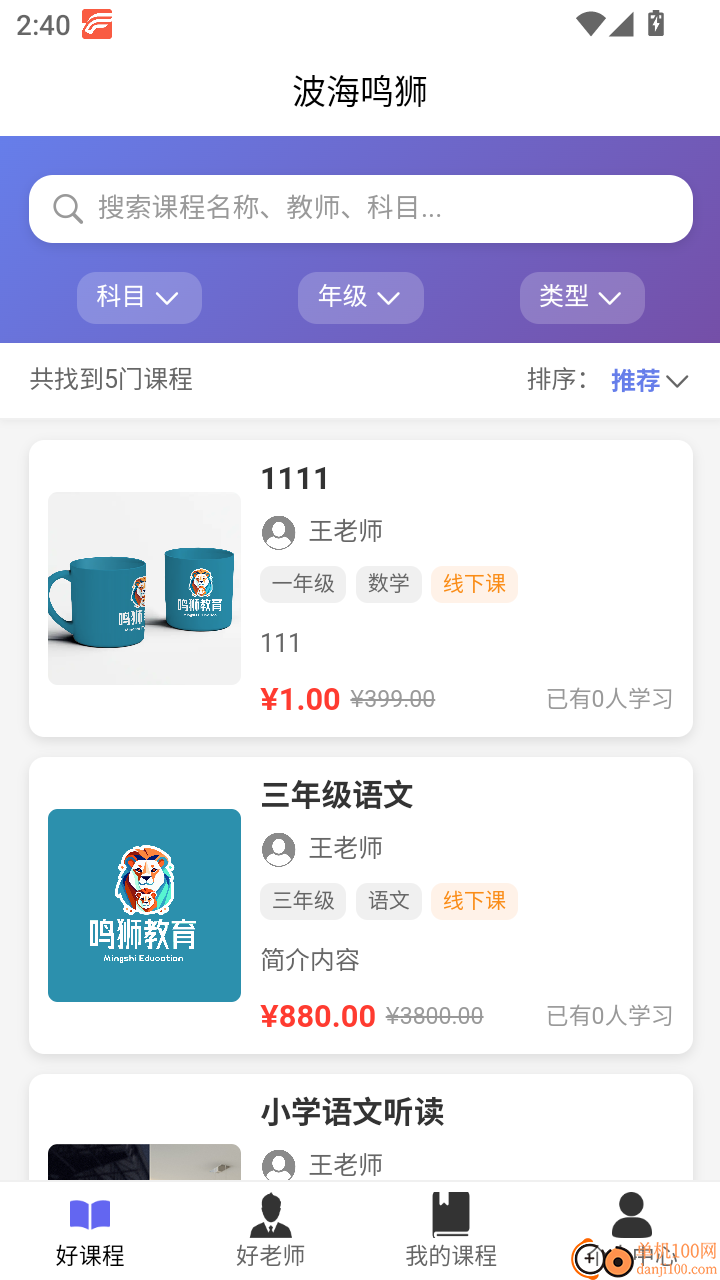
Task: Open the 鸣狮教育 course thumbnail image
Action: point(144,905)
